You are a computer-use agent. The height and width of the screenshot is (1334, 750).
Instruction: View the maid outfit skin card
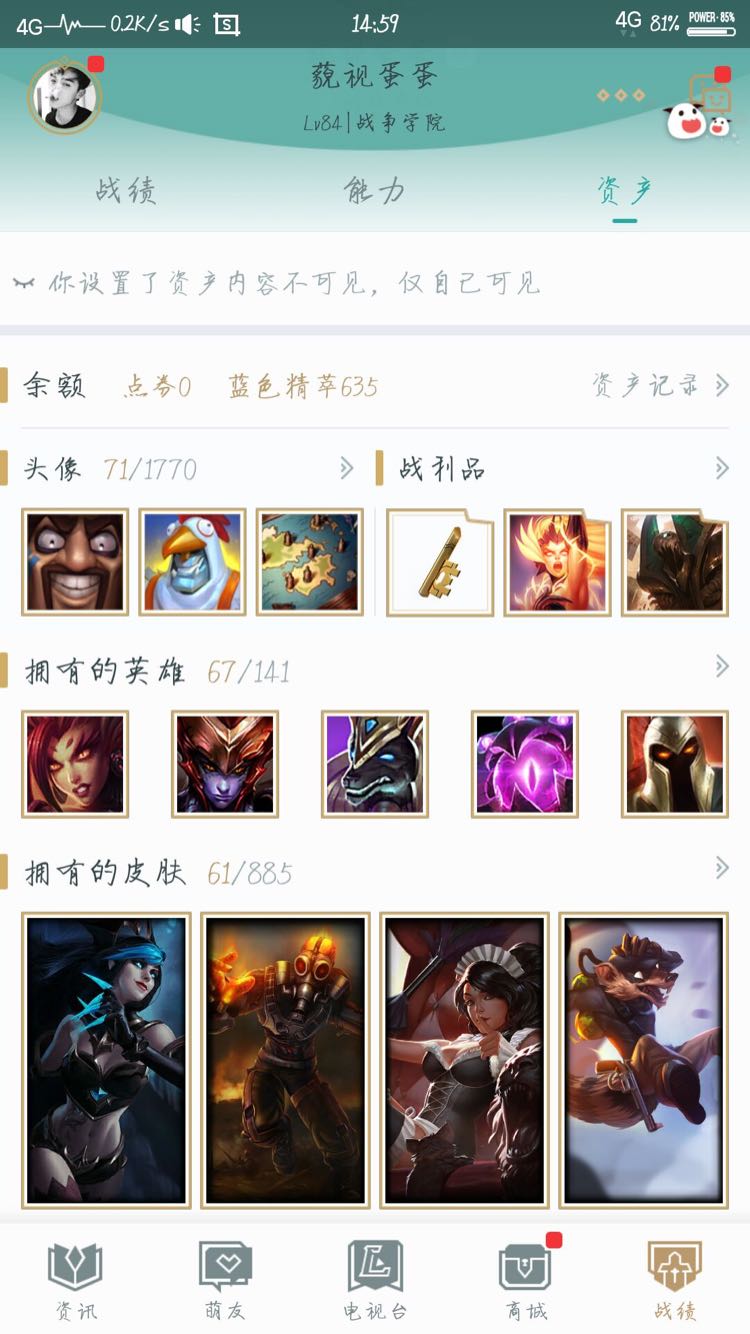tap(464, 1060)
